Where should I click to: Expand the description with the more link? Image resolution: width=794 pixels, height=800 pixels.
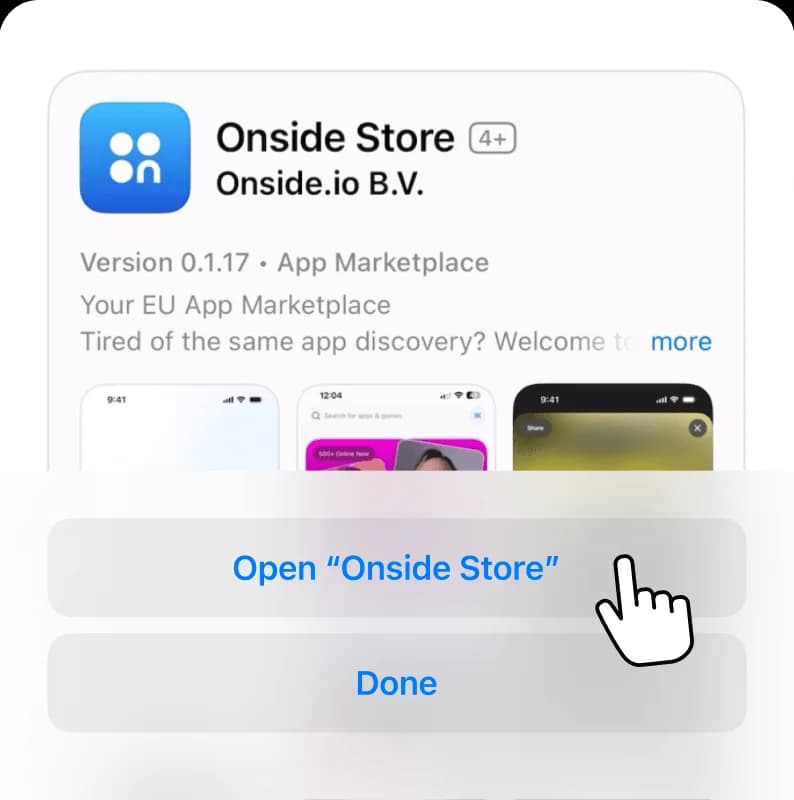click(680, 342)
